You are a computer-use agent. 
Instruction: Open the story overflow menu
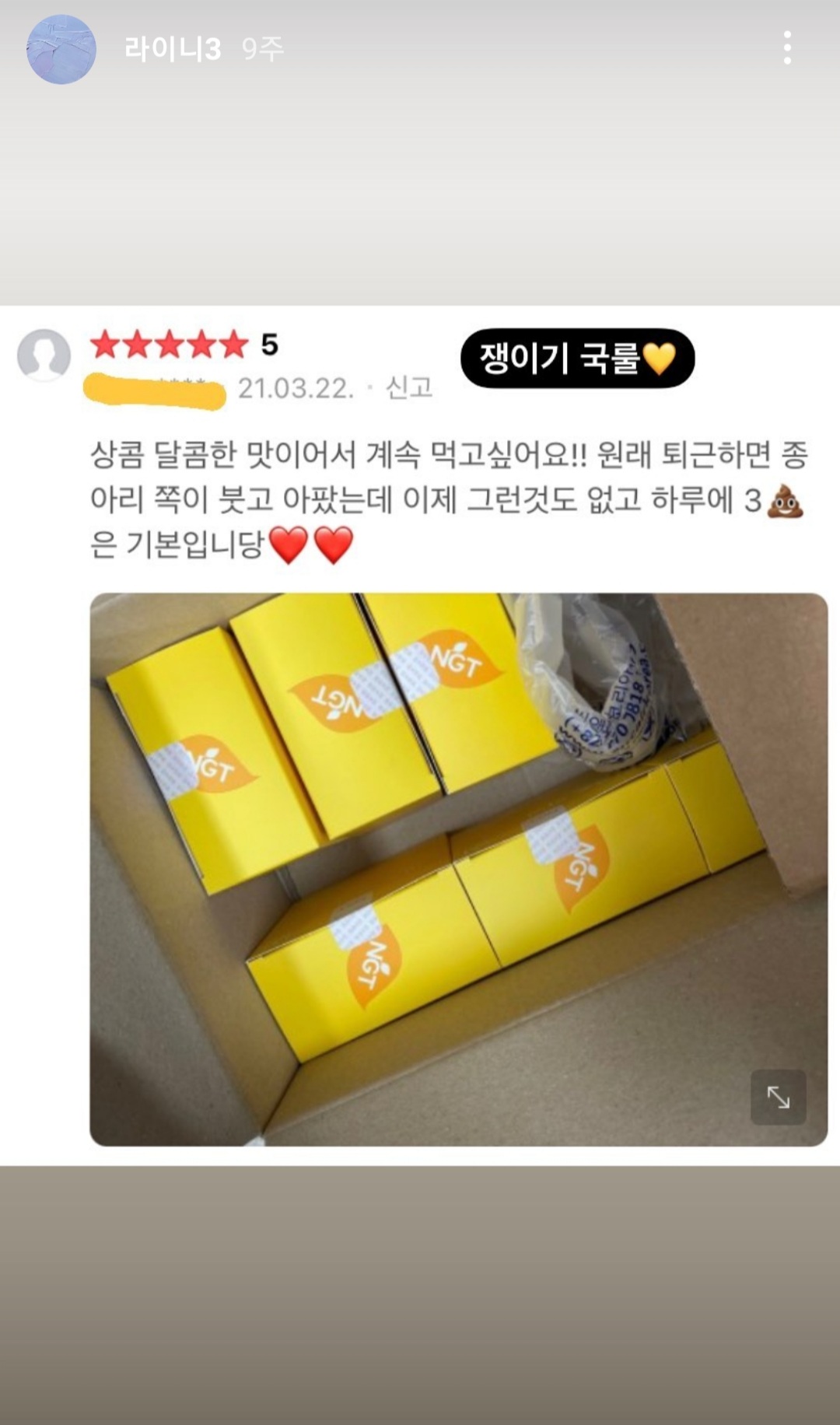(788, 48)
